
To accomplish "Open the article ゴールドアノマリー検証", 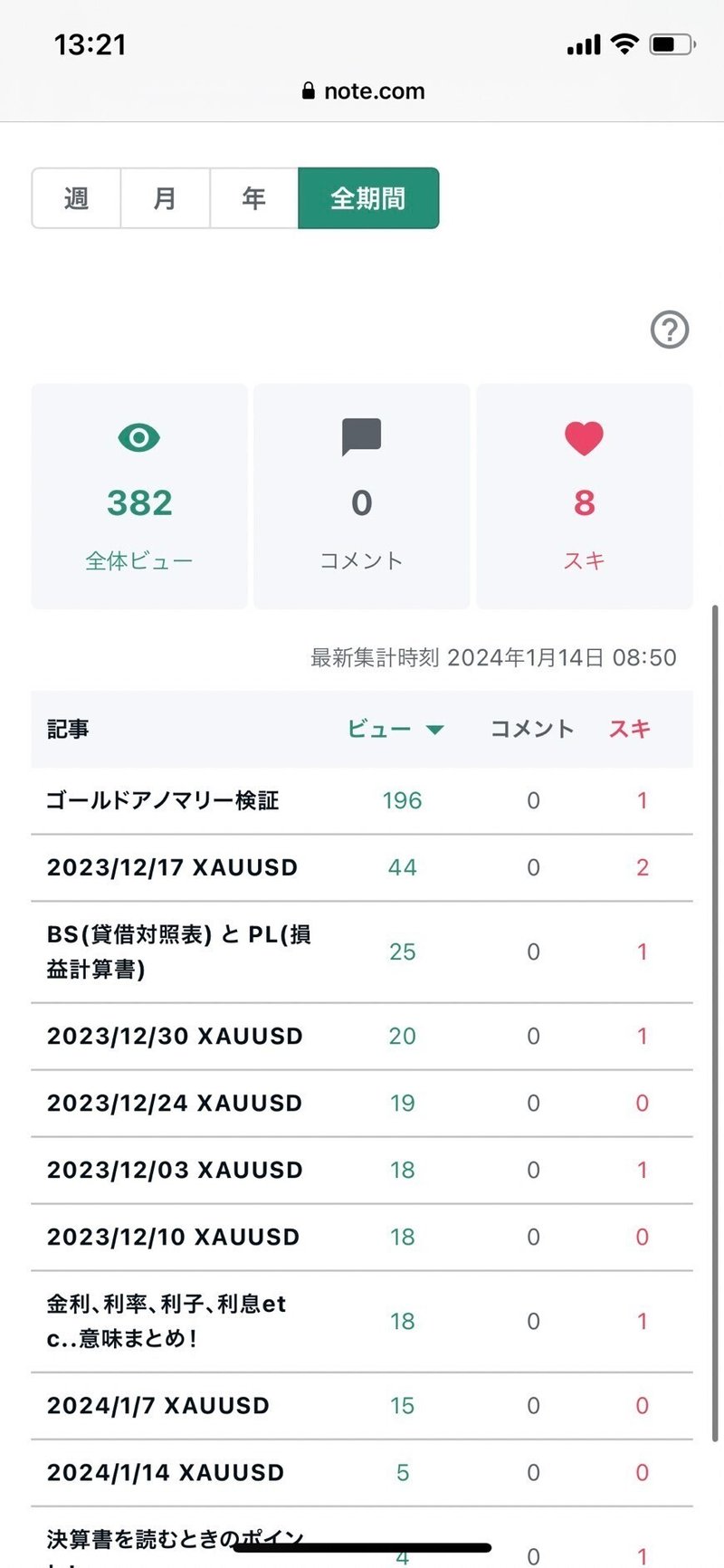I will point(163,800).
